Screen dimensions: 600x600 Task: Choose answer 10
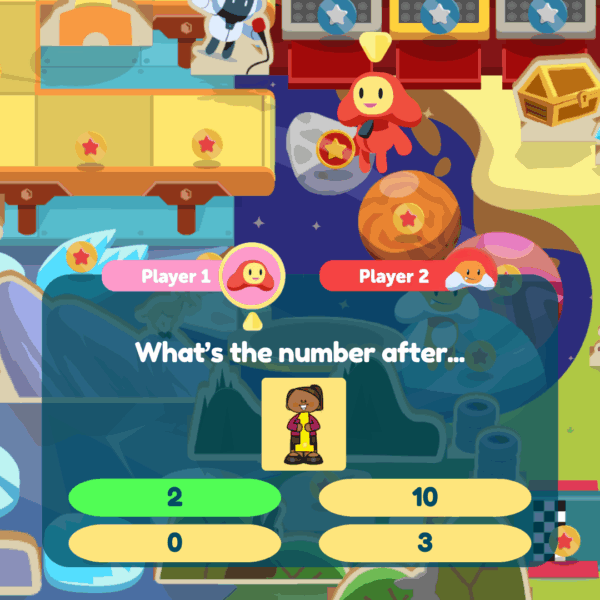tap(424, 498)
